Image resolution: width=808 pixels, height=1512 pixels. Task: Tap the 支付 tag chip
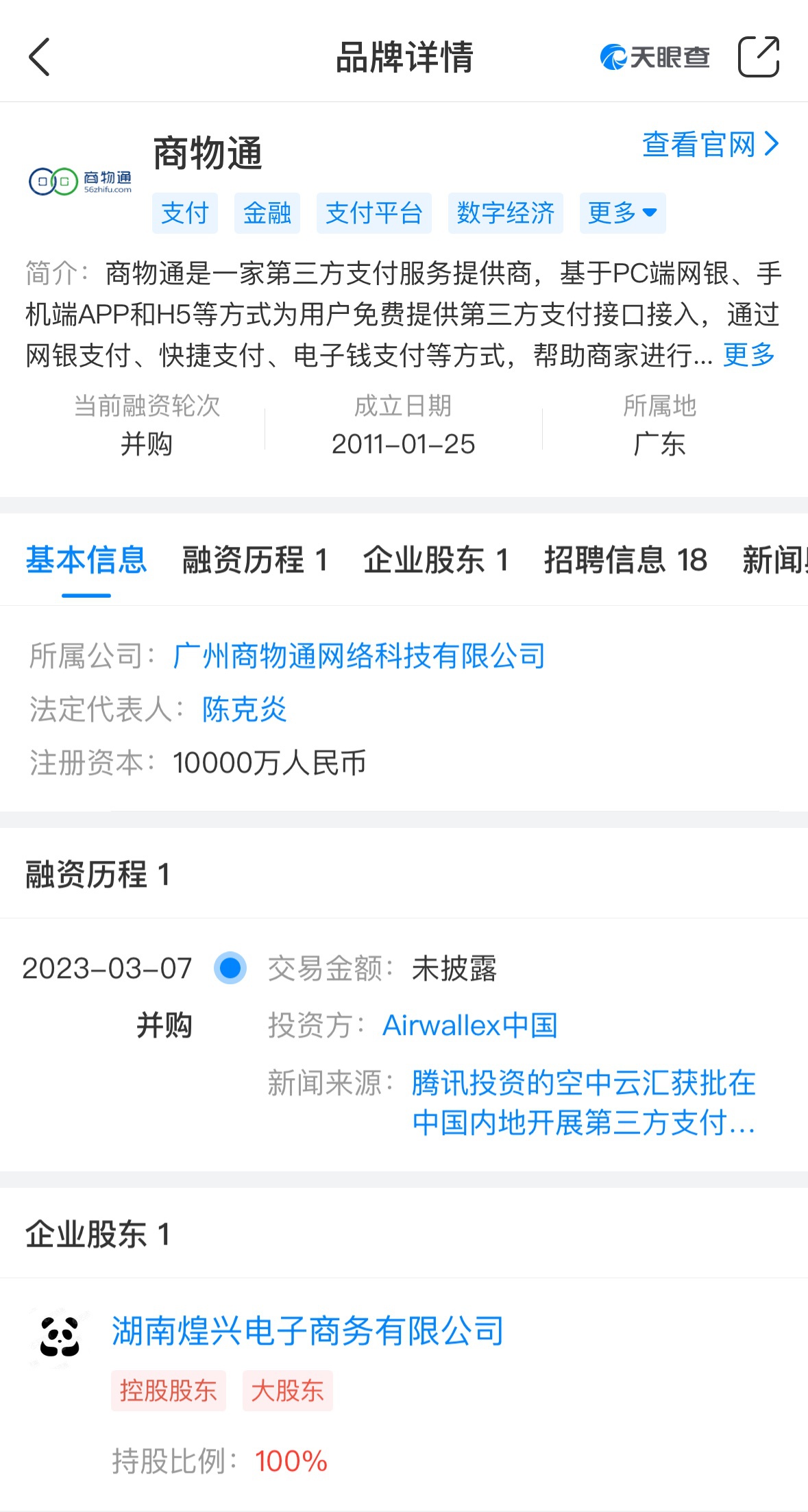coord(184,213)
